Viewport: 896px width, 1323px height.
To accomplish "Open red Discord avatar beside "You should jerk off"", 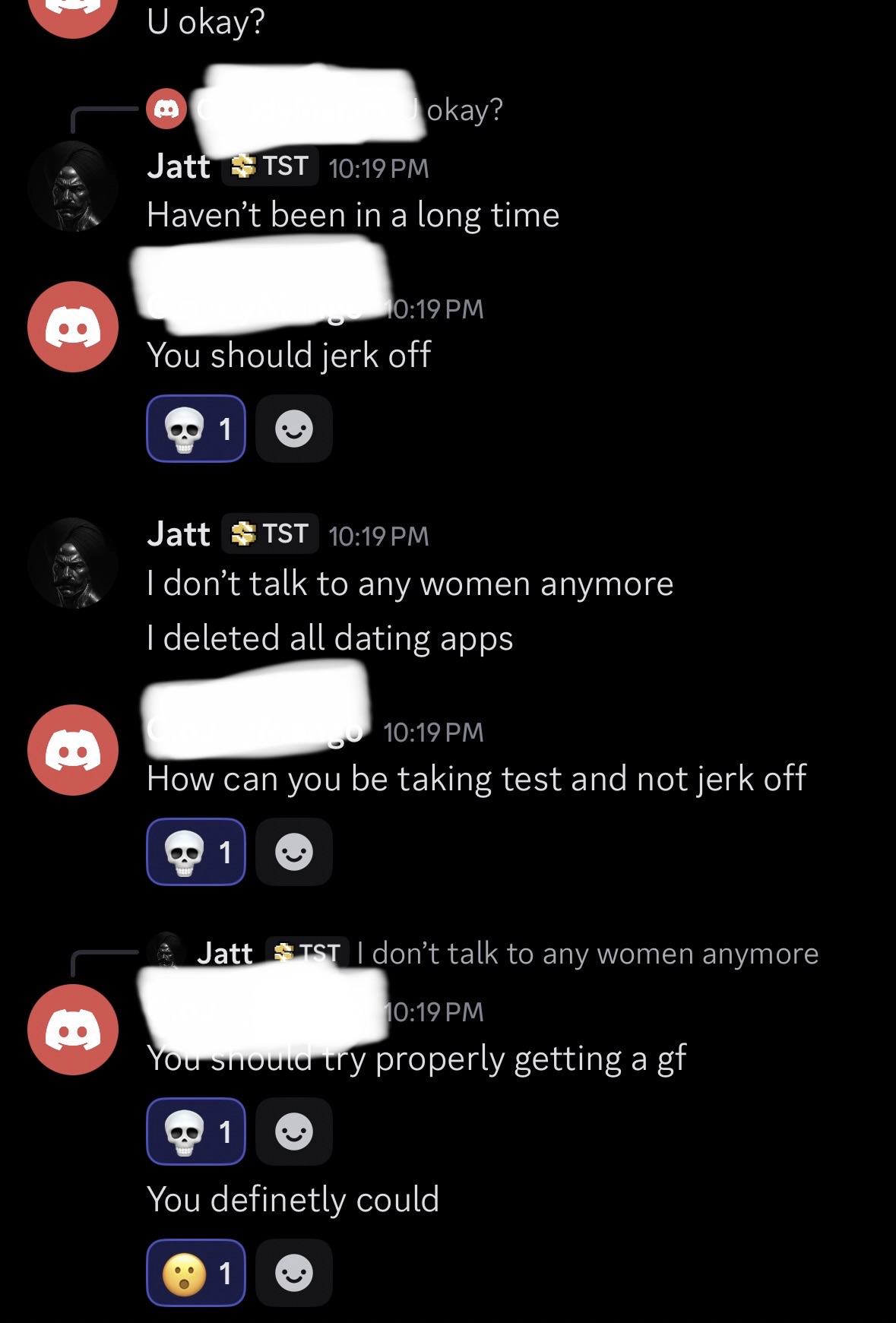I will point(73,327).
